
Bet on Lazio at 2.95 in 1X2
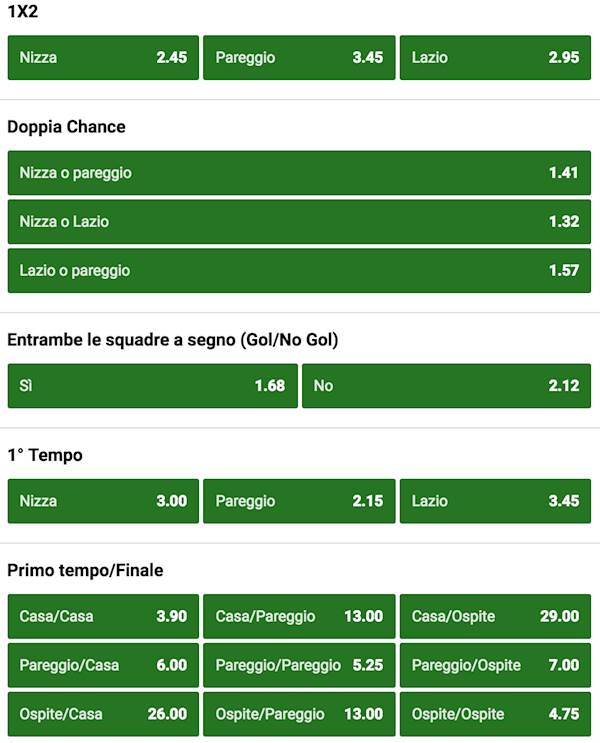coord(495,58)
